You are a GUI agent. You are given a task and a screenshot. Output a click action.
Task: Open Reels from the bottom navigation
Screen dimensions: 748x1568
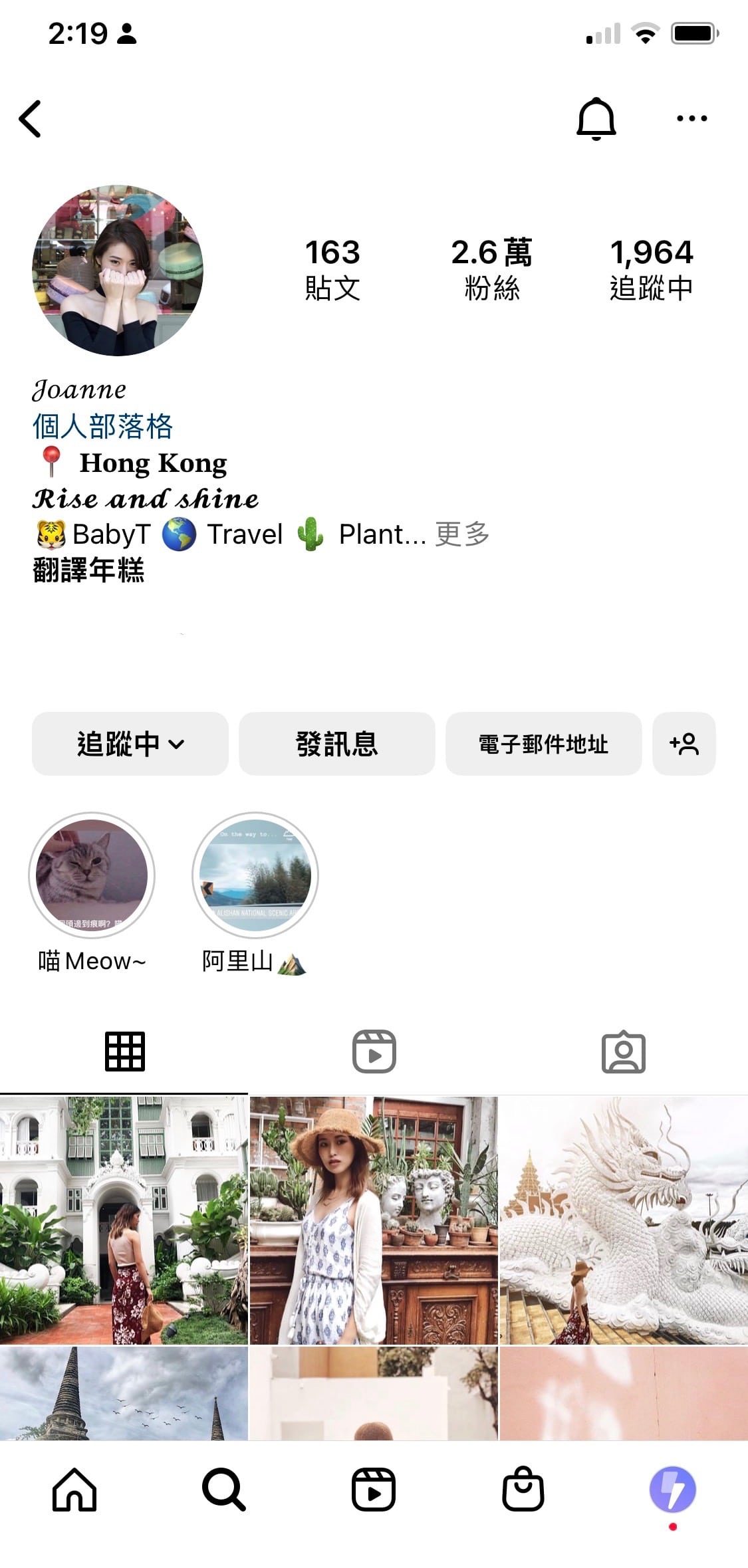374,1491
